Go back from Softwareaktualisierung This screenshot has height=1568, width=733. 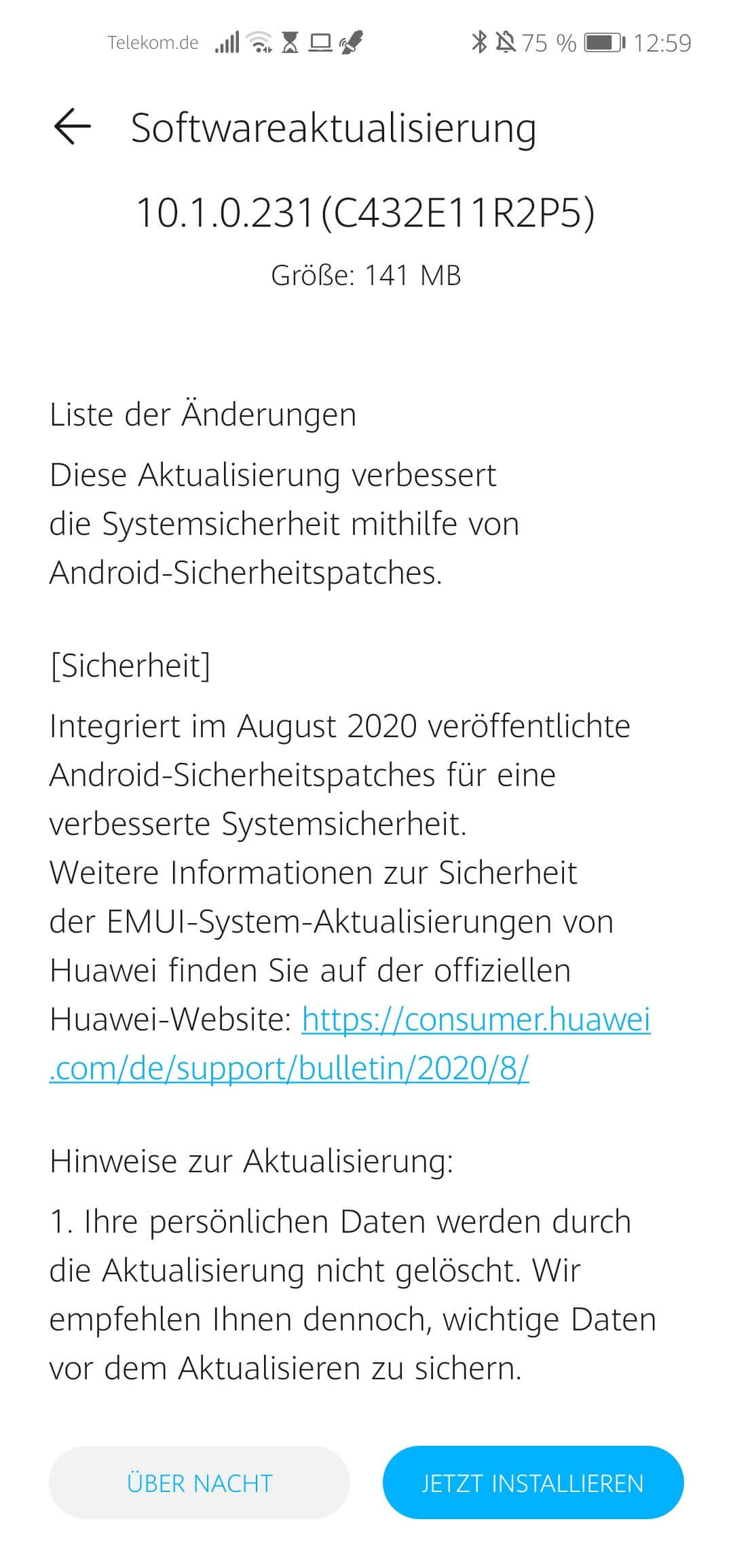pyautogui.click(x=72, y=127)
